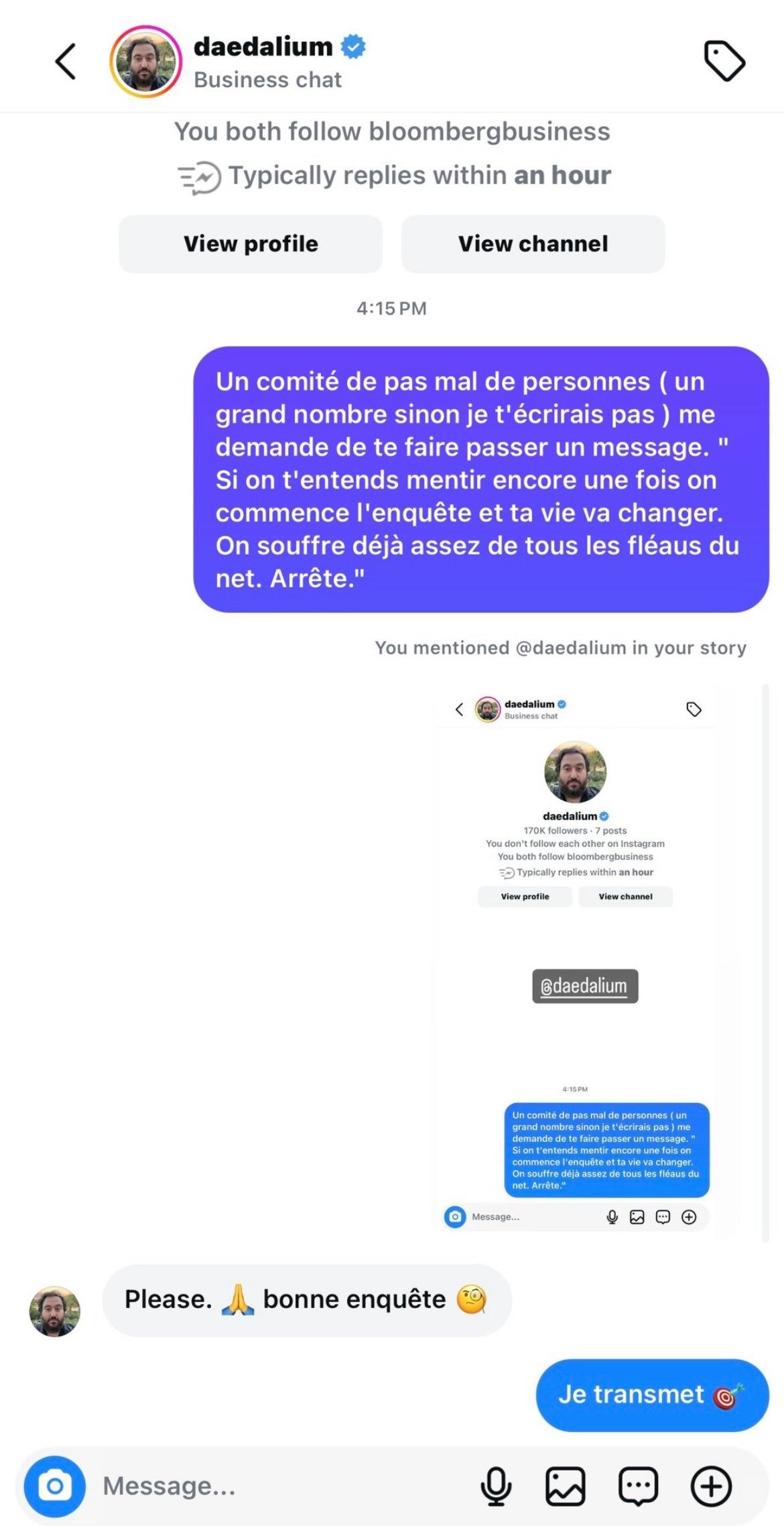Open the shared story mention preview

(576, 963)
